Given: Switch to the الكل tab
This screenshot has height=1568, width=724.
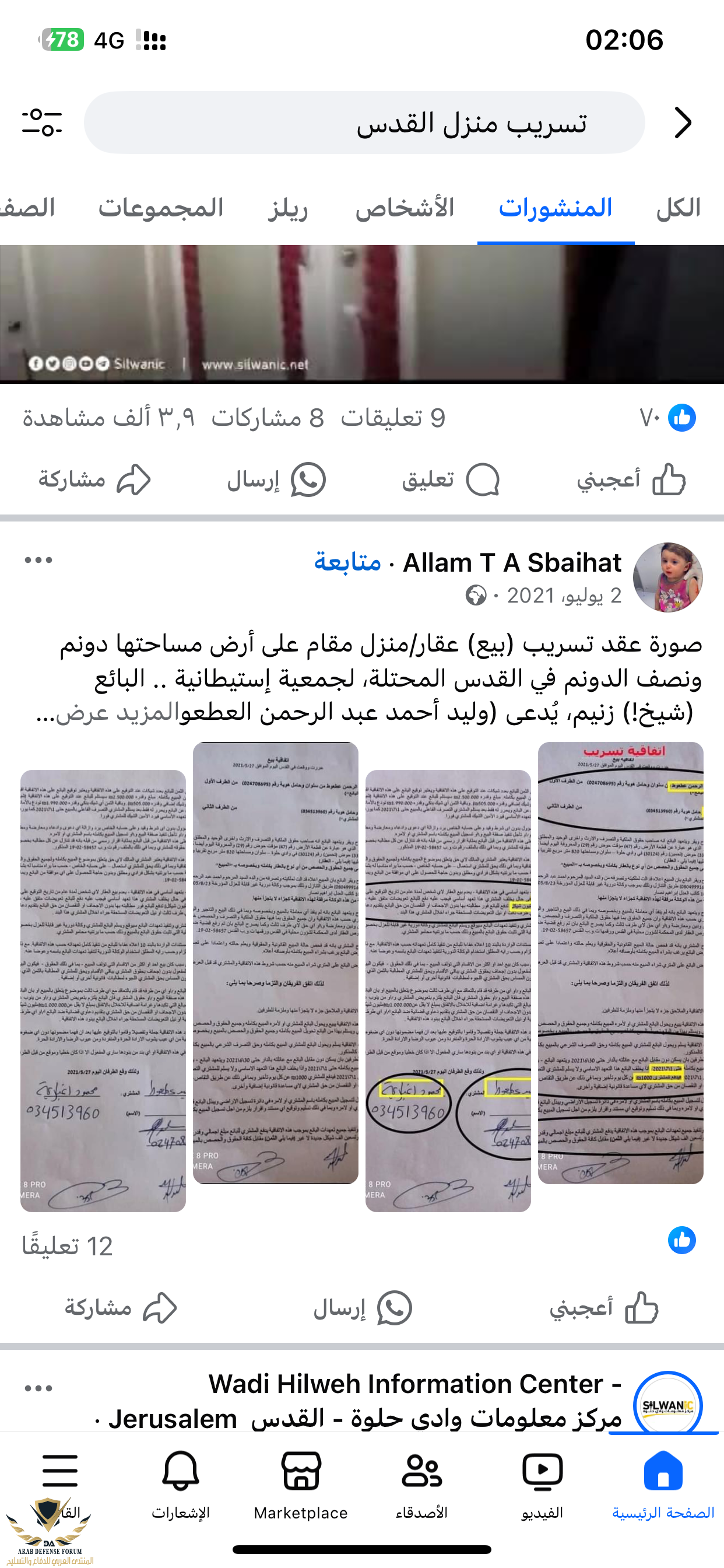Looking at the screenshot, I should pos(678,208).
